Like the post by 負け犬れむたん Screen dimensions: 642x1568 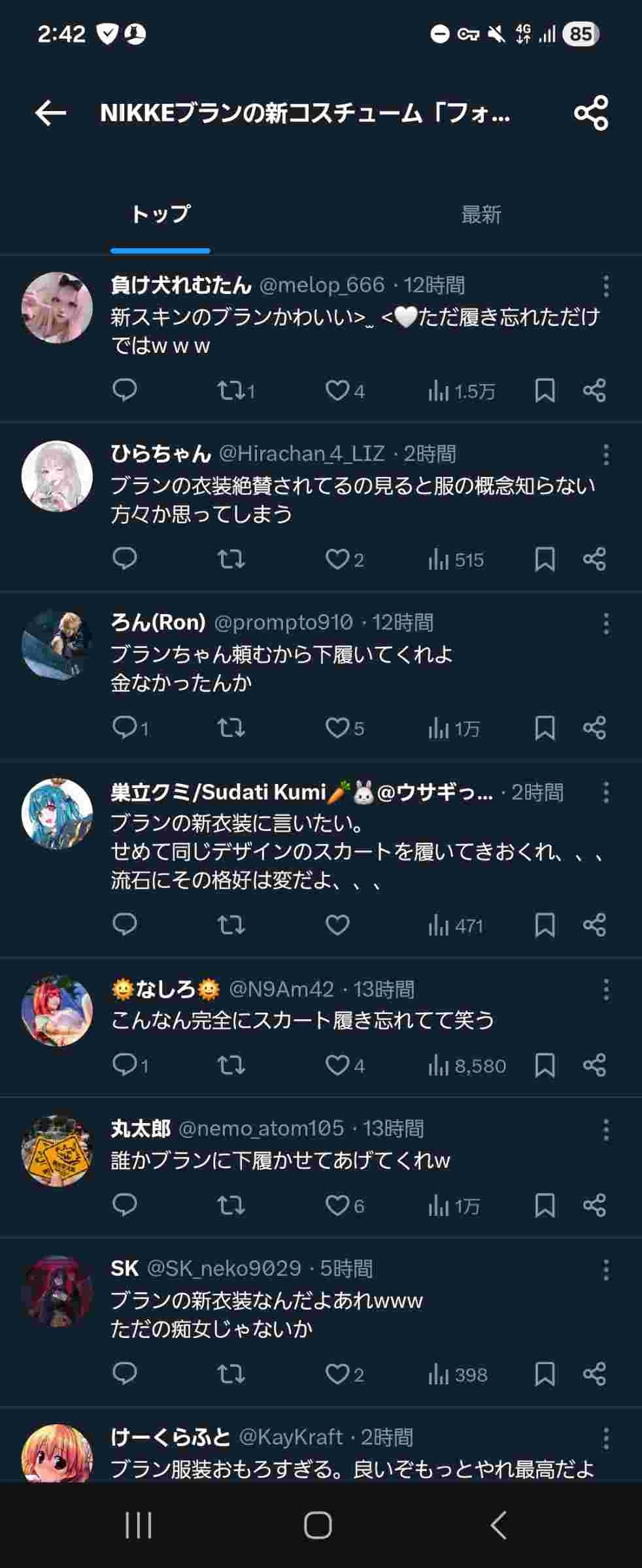[x=337, y=391]
